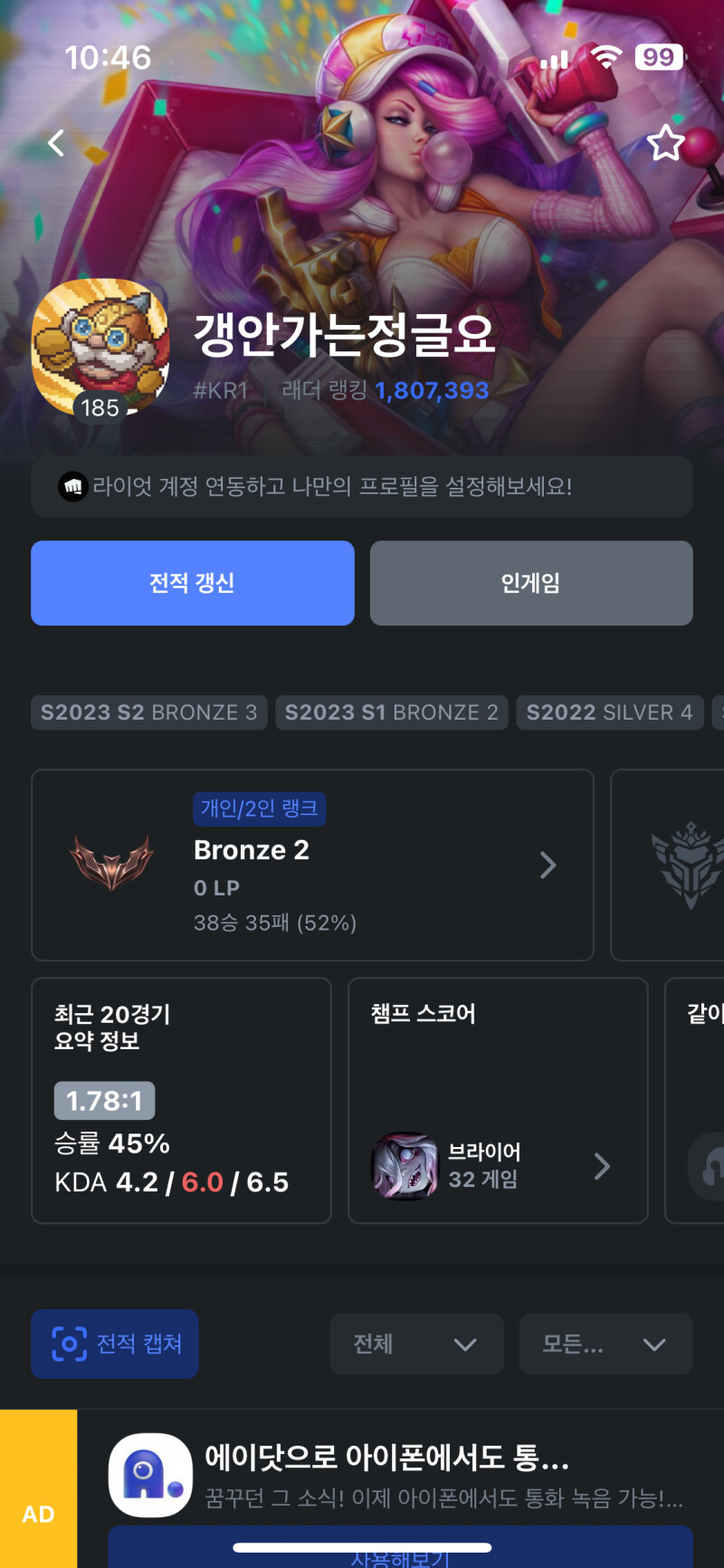
Task: Select the S2022 SILVER 4 chip
Action: point(609,712)
